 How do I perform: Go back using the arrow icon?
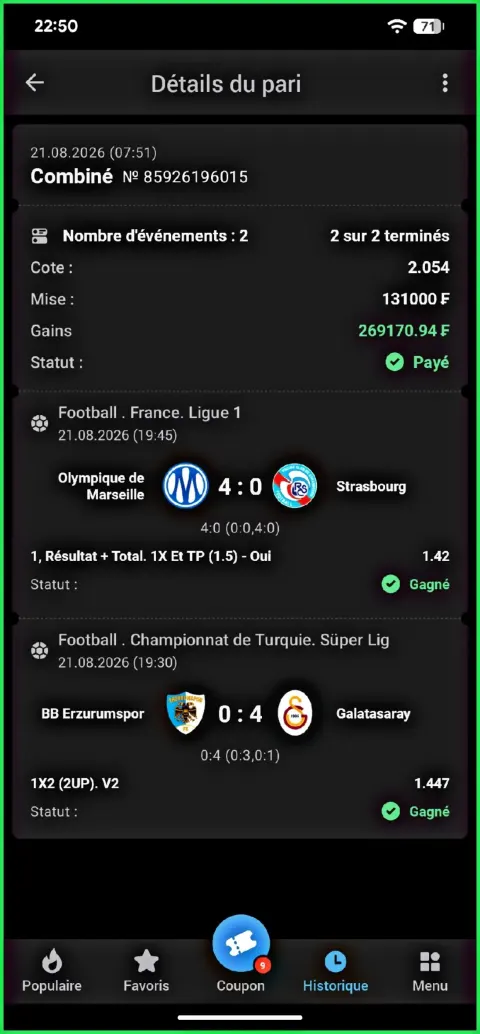coord(34,82)
